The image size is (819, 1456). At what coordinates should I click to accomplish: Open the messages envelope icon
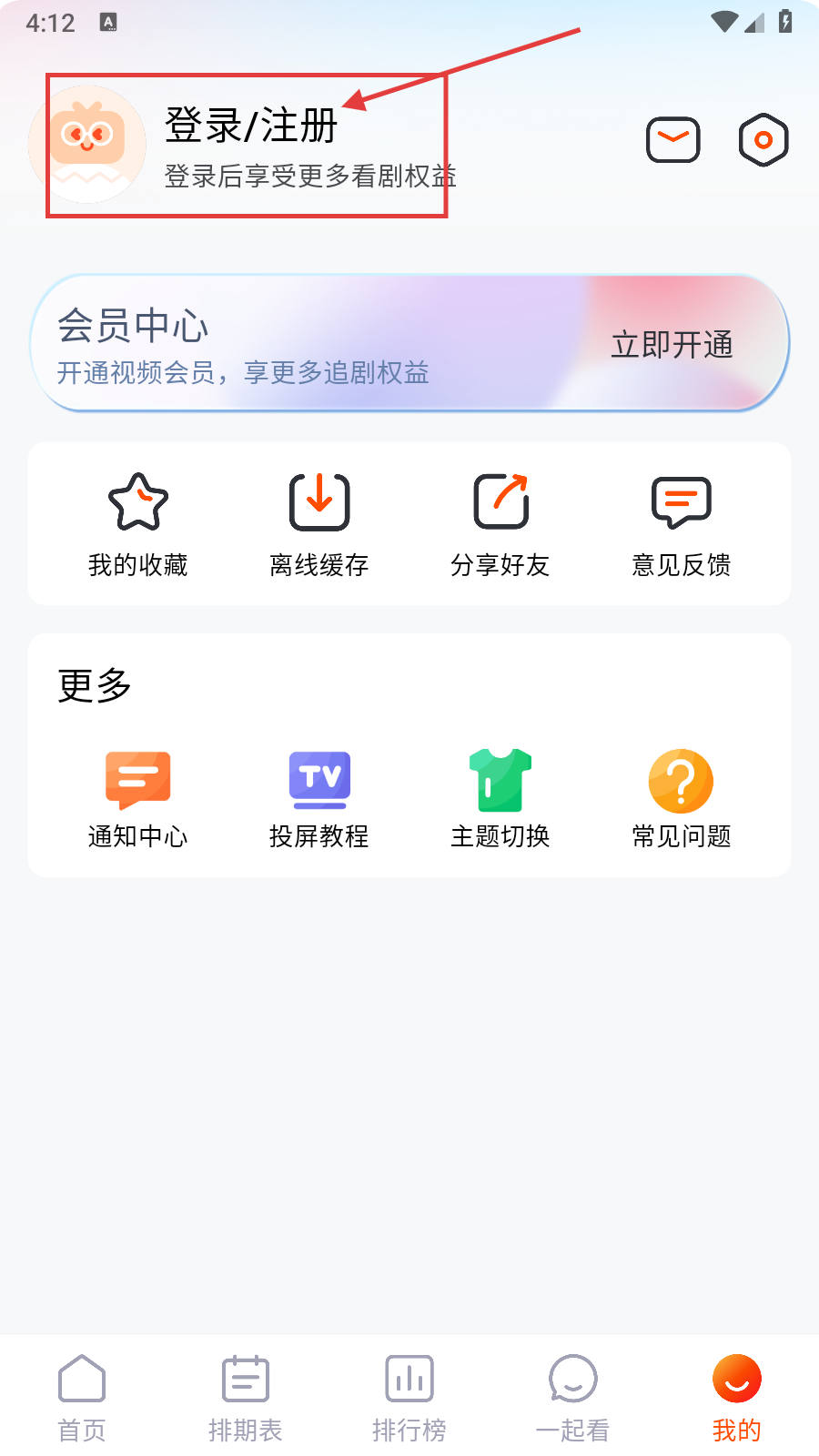673,140
